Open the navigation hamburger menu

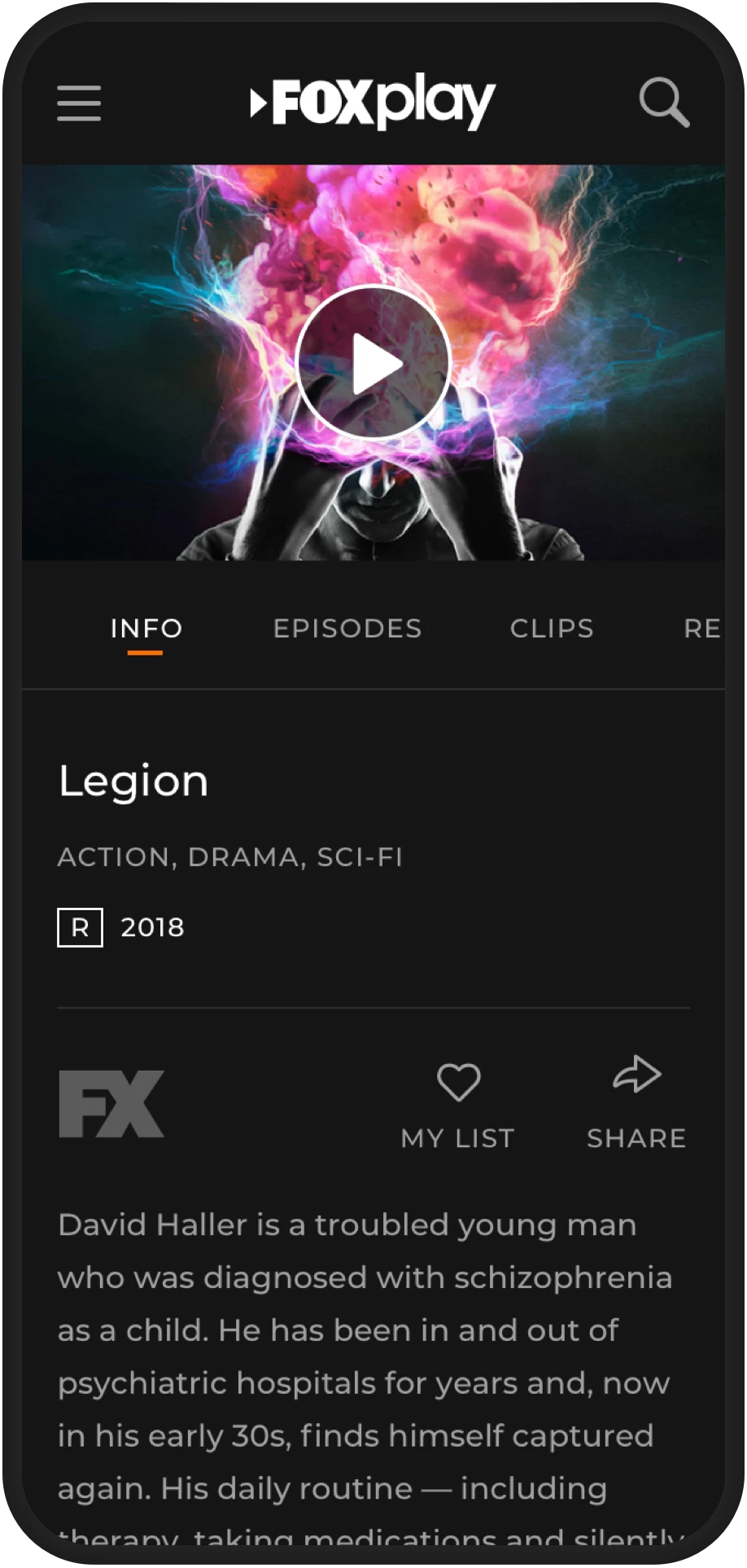pyautogui.click(x=79, y=104)
